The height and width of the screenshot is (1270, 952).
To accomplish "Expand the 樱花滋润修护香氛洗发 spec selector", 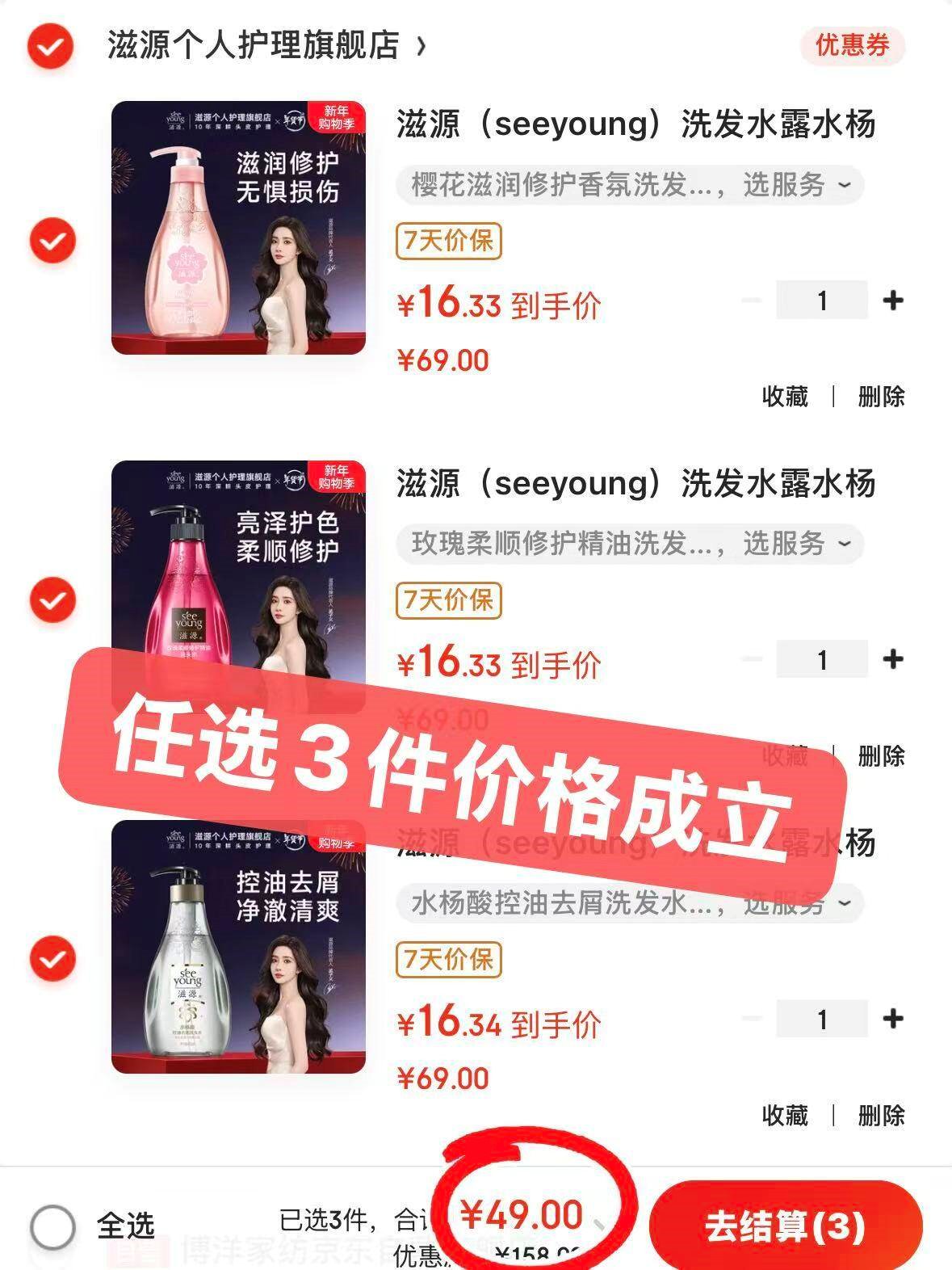I will [x=630, y=186].
